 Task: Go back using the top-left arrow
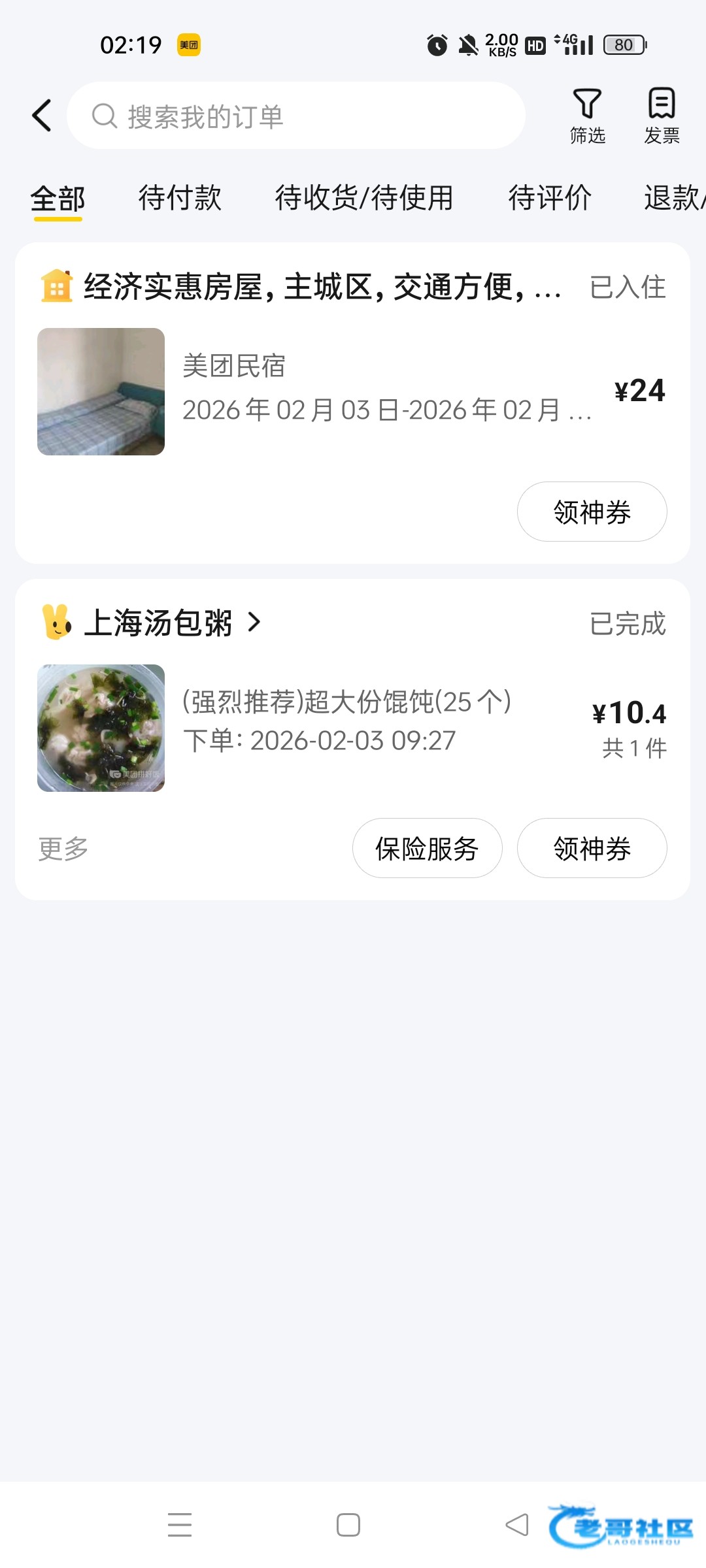click(x=42, y=116)
